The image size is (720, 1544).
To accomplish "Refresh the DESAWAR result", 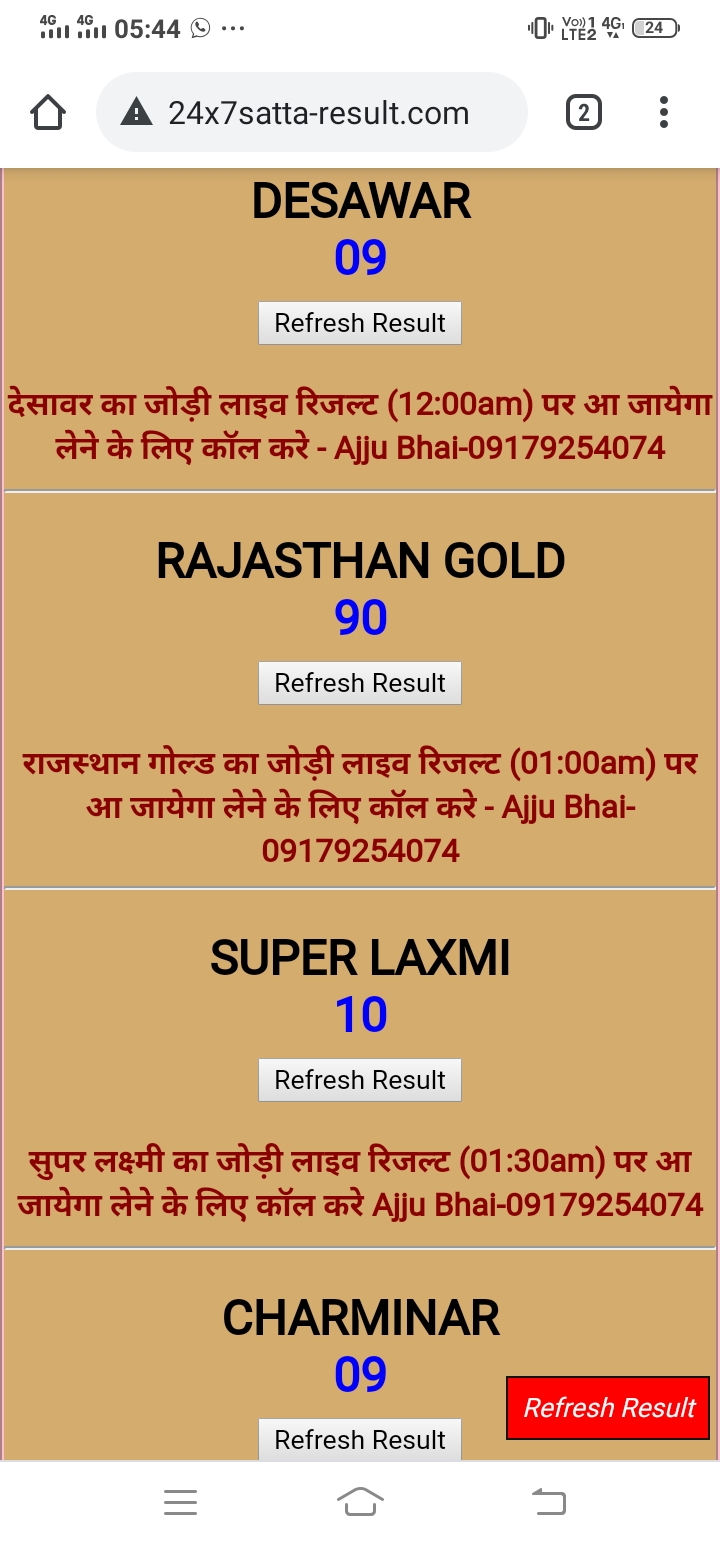I will 360,323.
